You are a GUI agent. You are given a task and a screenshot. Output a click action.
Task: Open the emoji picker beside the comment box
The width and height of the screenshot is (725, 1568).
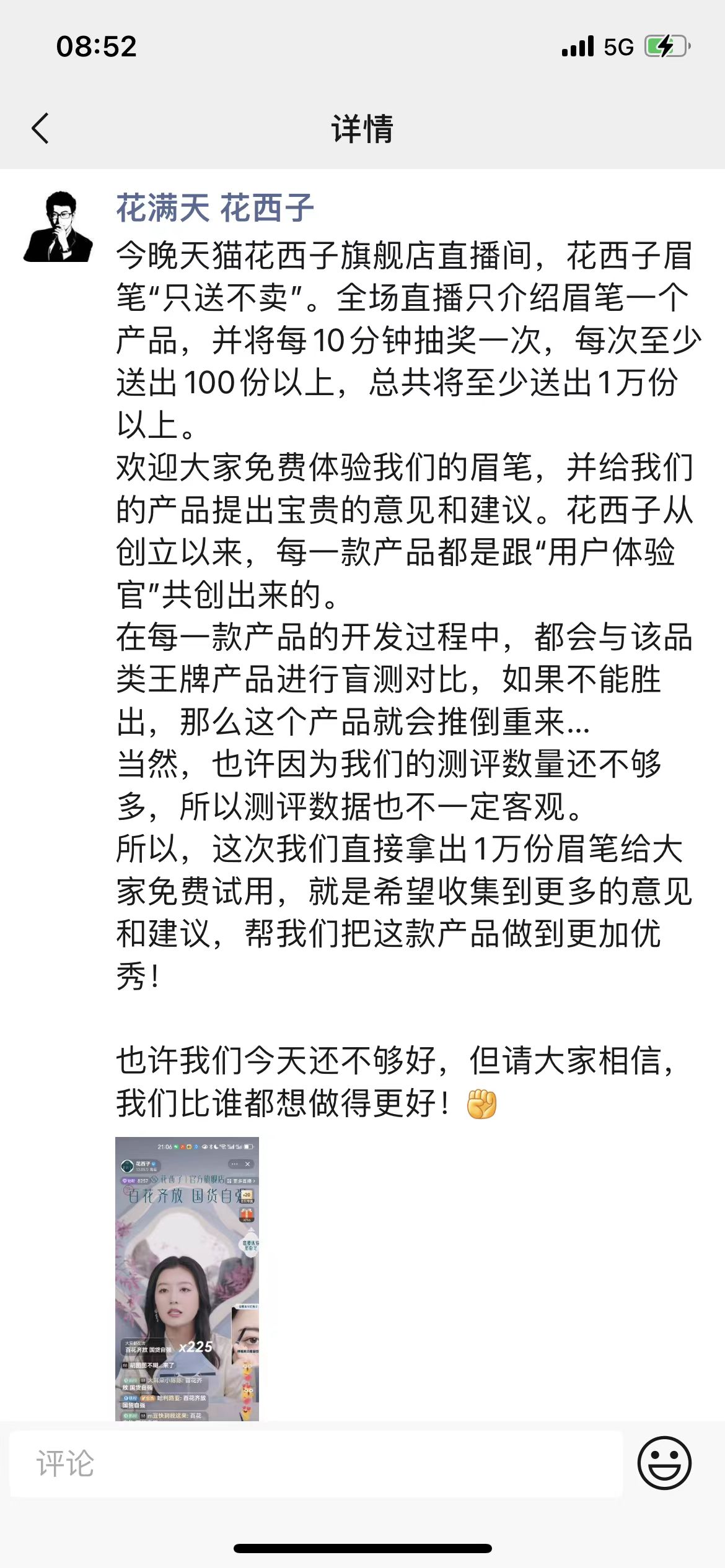click(x=664, y=1463)
